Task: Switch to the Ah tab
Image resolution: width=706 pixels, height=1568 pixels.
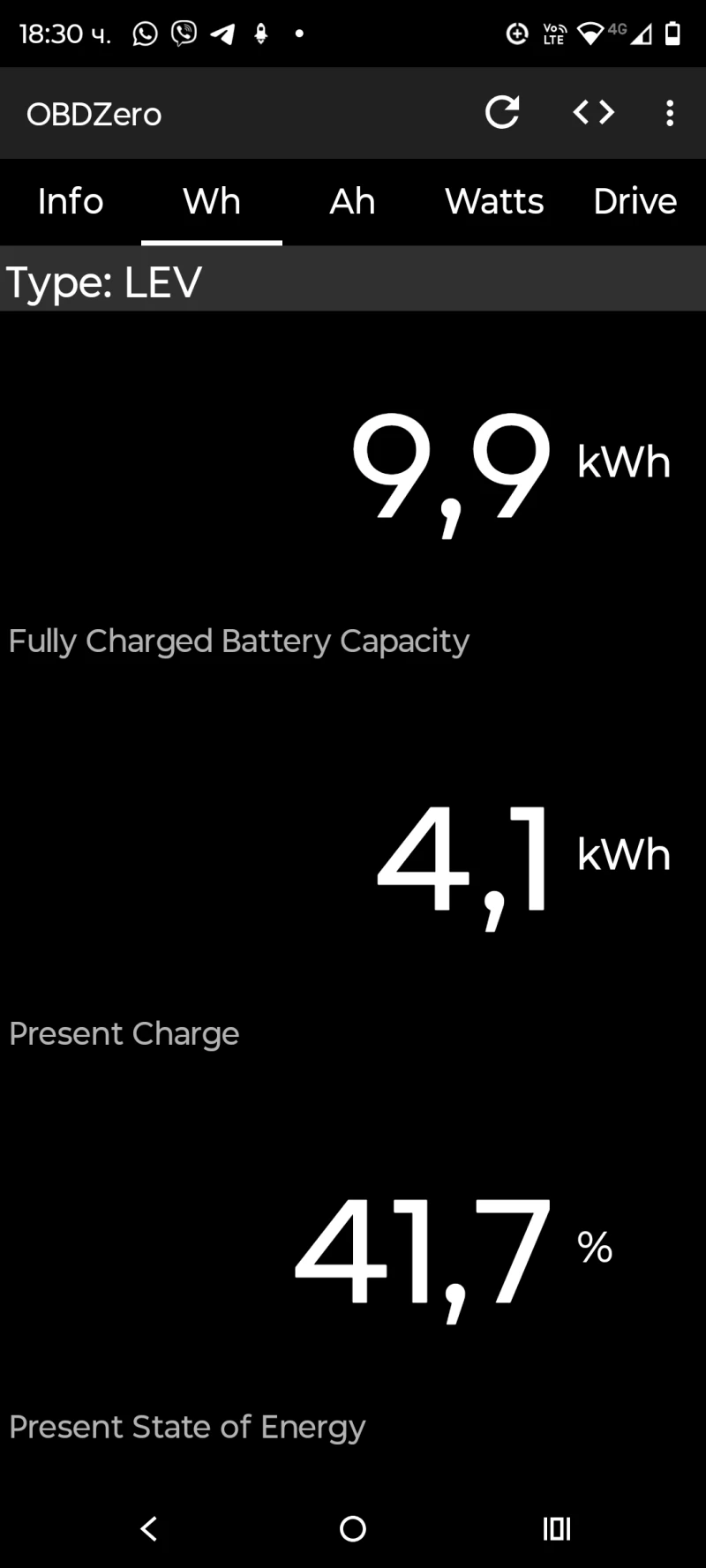Action: coord(353,202)
